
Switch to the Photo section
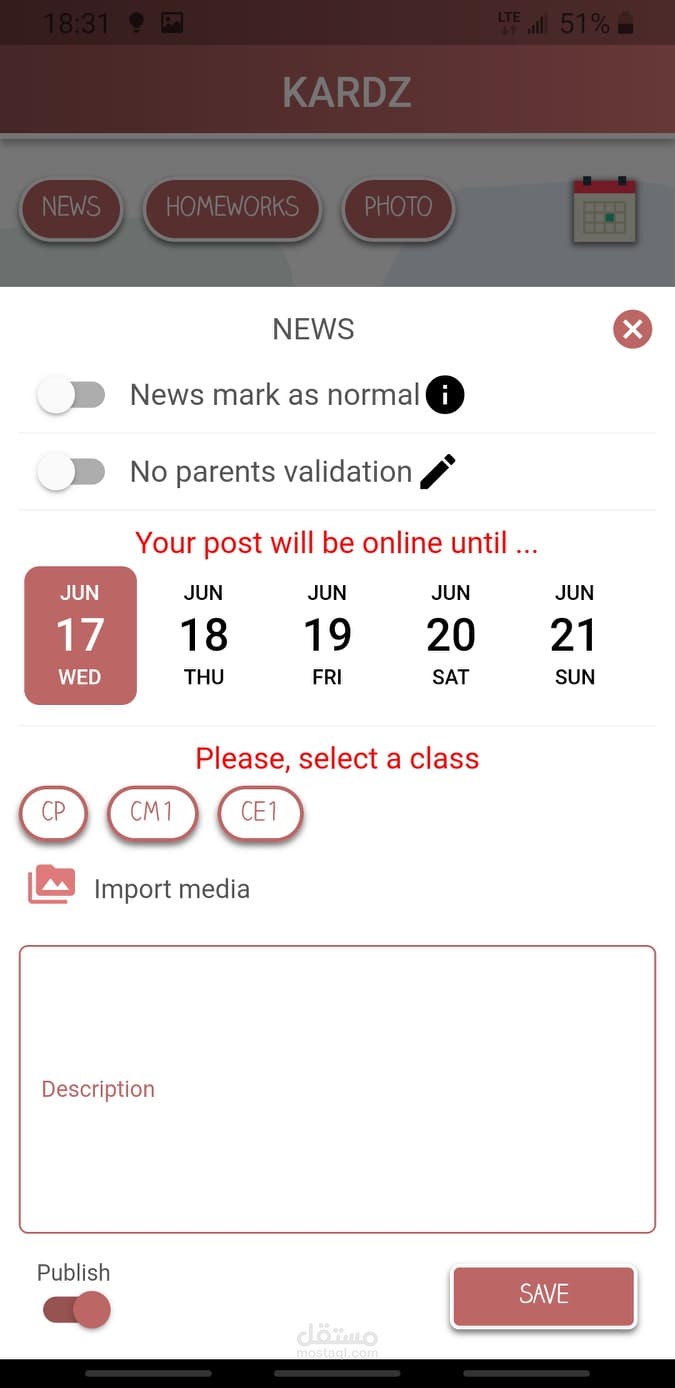click(398, 208)
